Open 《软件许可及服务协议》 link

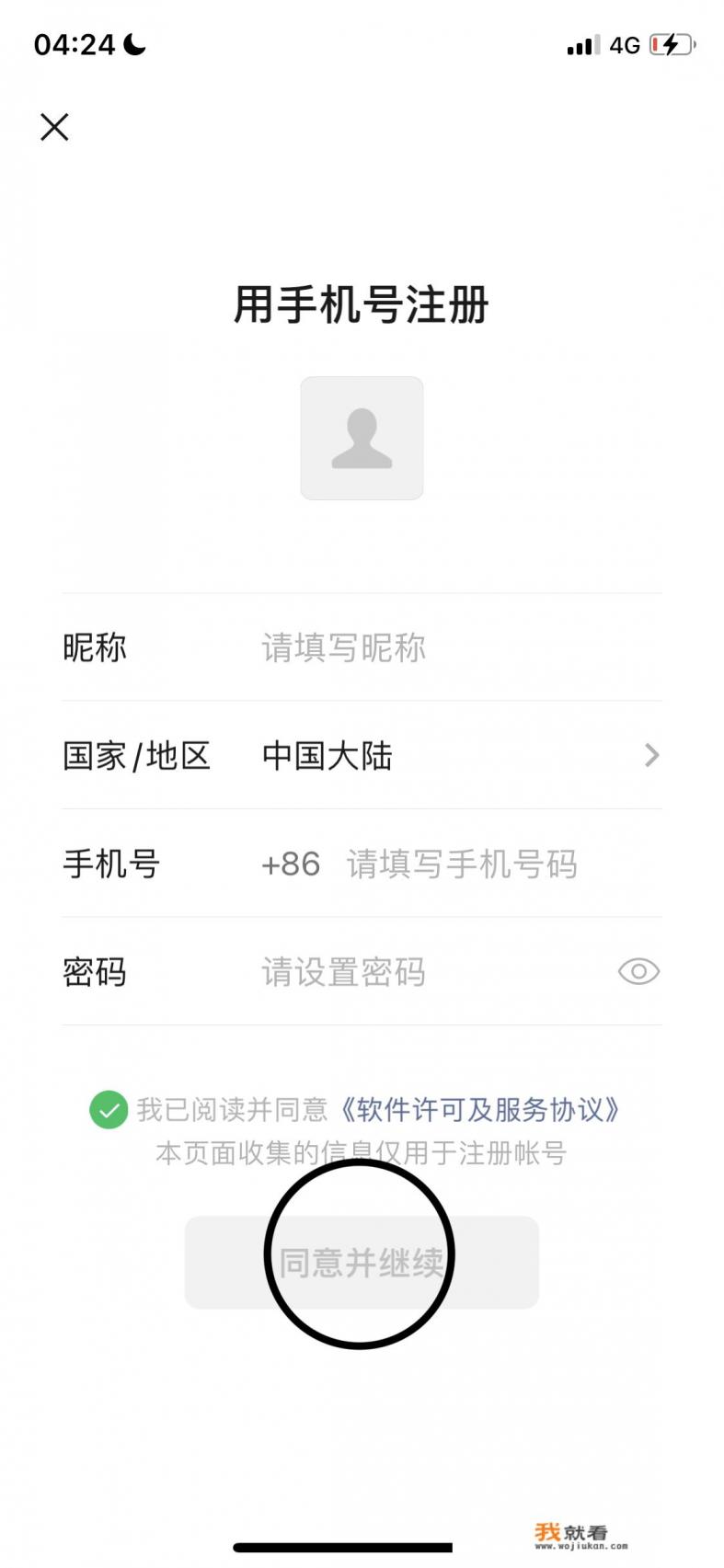[478, 1110]
